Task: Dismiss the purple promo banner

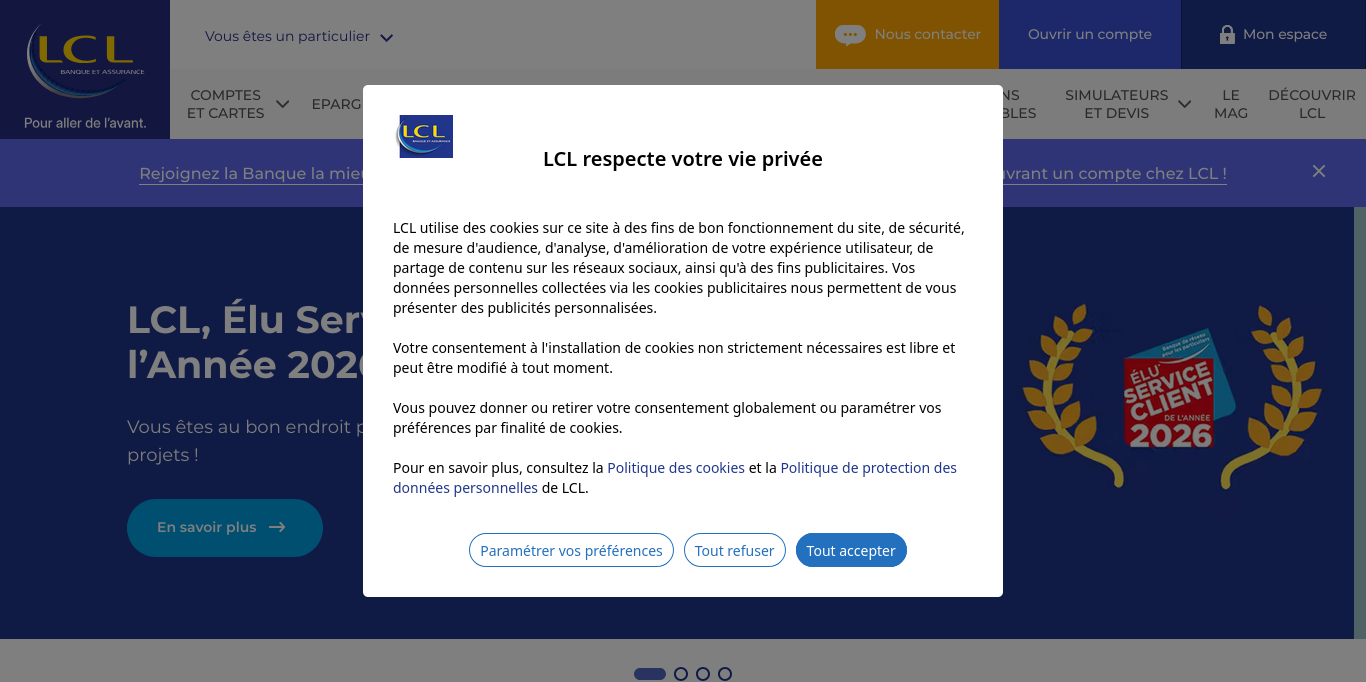Action: (x=1318, y=172)
